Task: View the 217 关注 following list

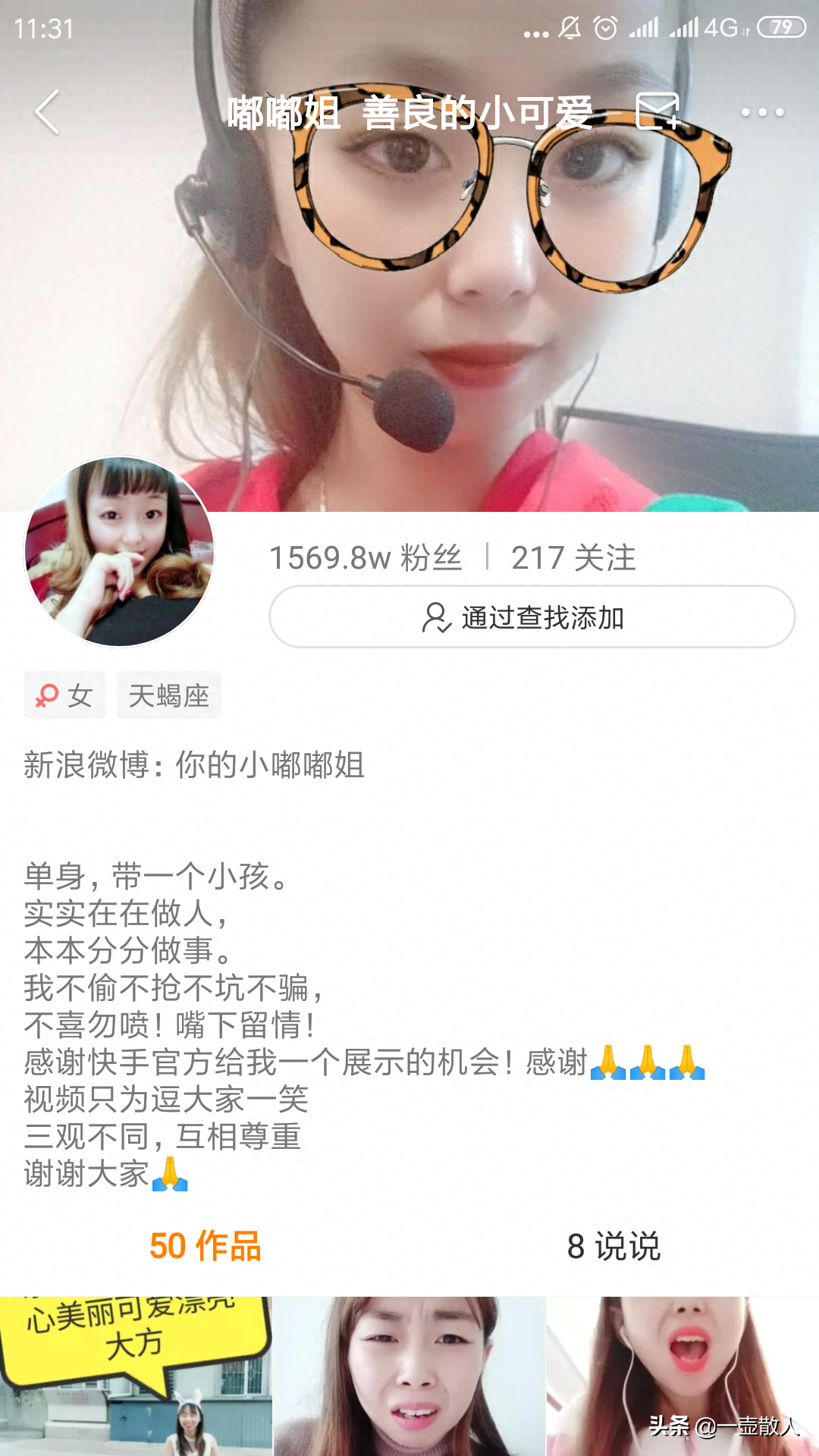Action: (573, 558)
